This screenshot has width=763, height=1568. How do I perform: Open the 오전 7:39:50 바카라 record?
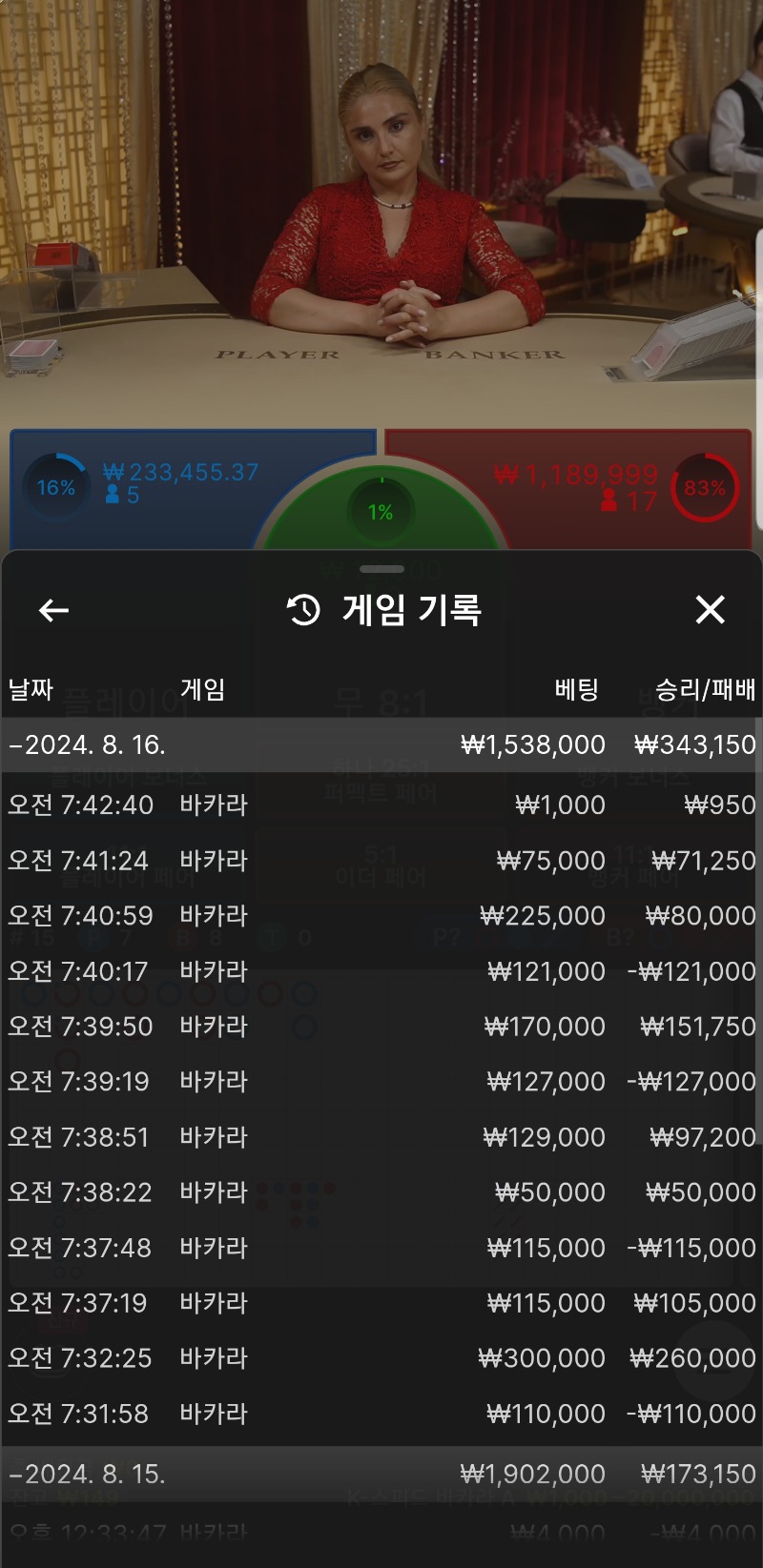(x=381, y=1026)
